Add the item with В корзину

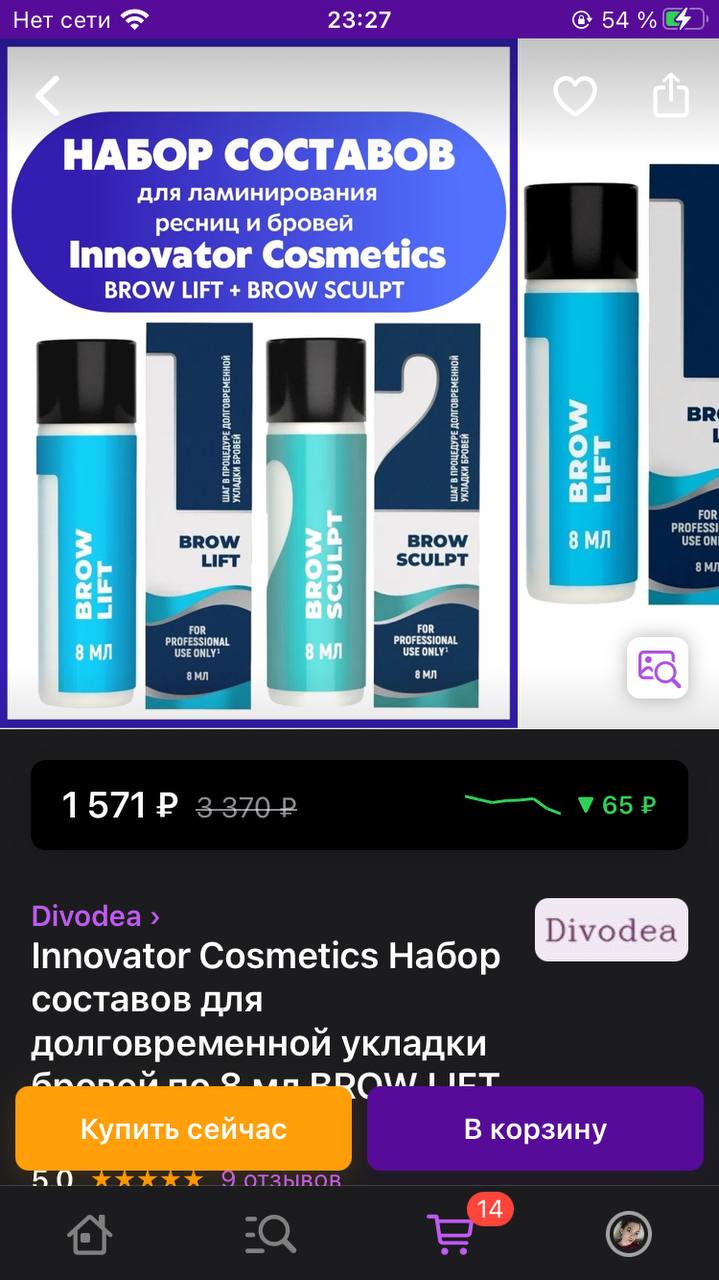[x=535, y=1129]
